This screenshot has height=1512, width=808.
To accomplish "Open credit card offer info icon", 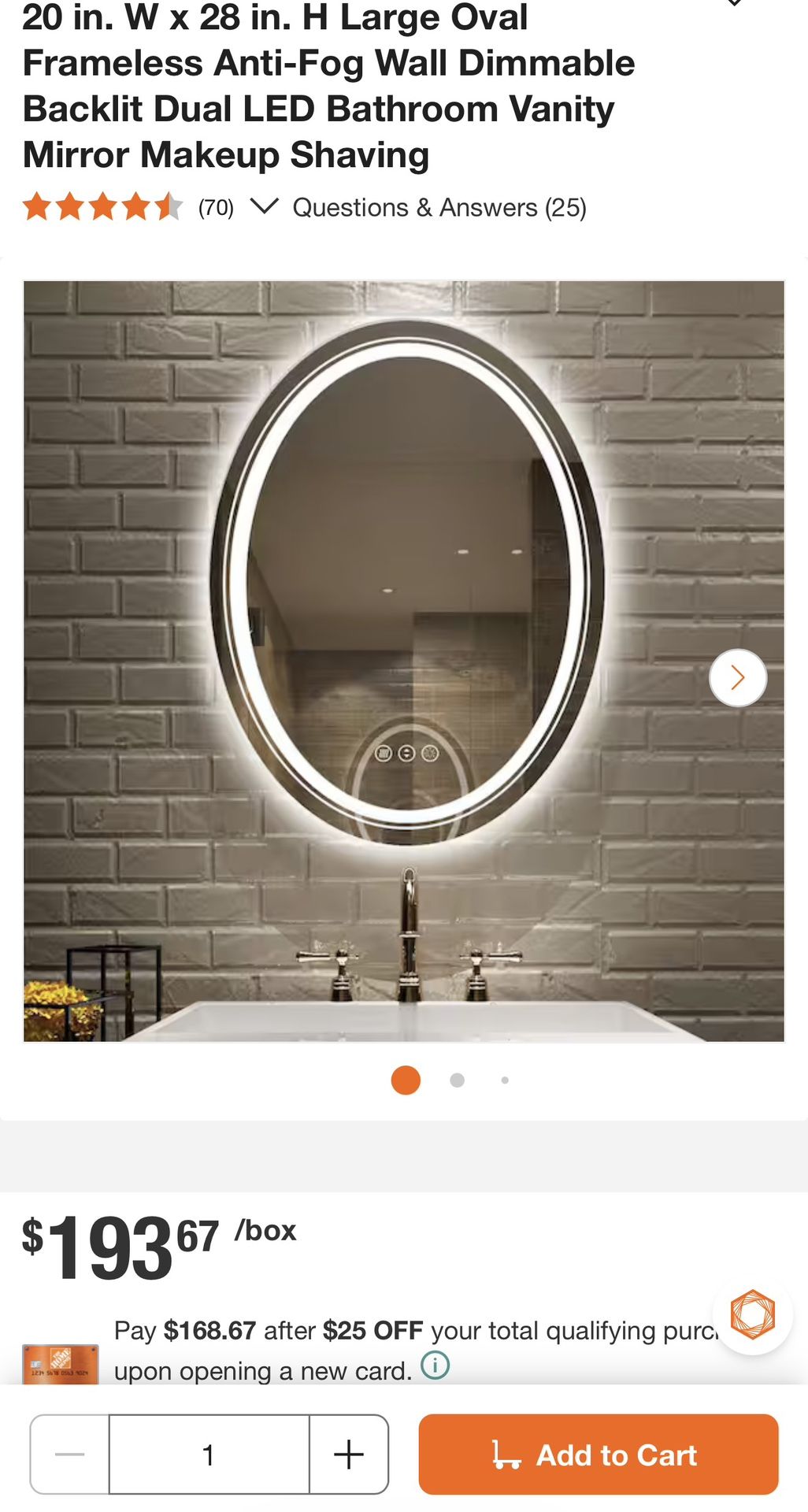I will (436, 1365).
